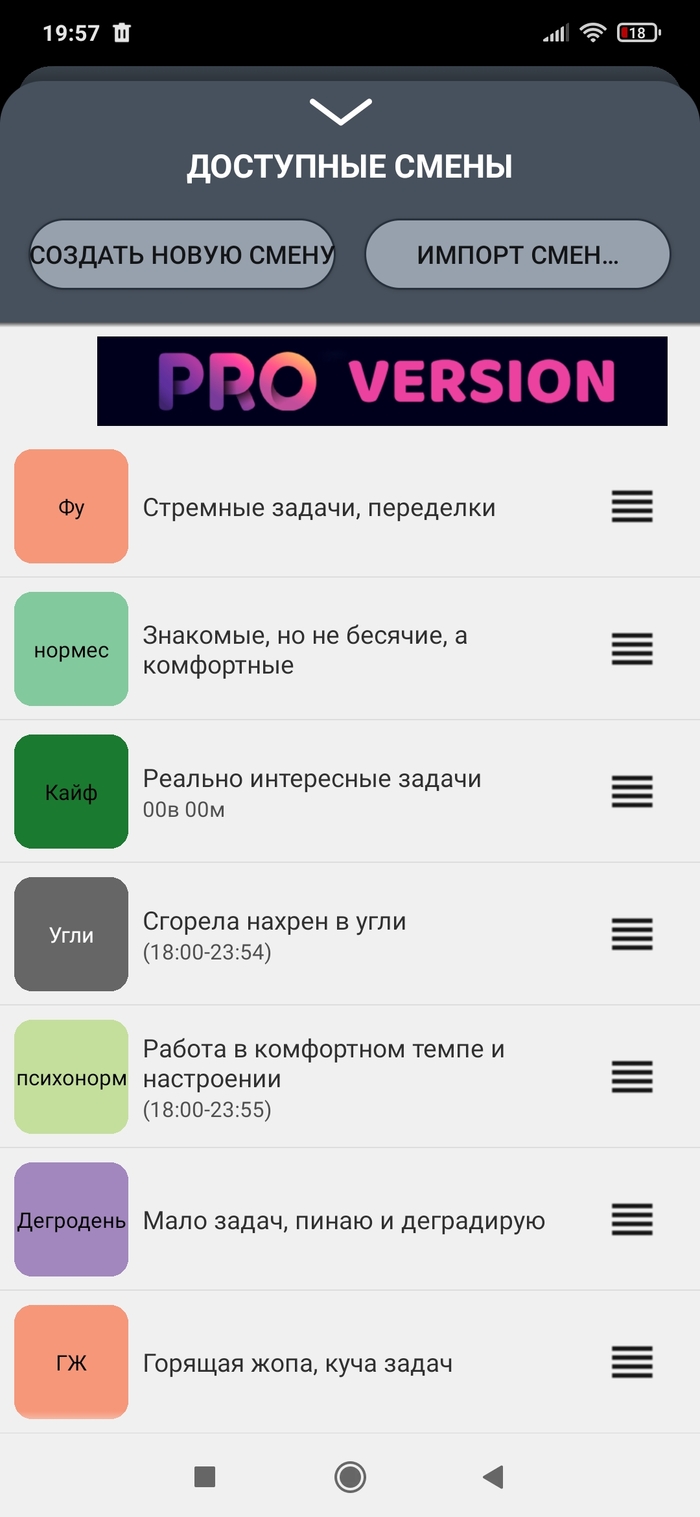Tap the handle icon beside Горящая жопа
The image size is (700, 1517).
(632, 1362)
